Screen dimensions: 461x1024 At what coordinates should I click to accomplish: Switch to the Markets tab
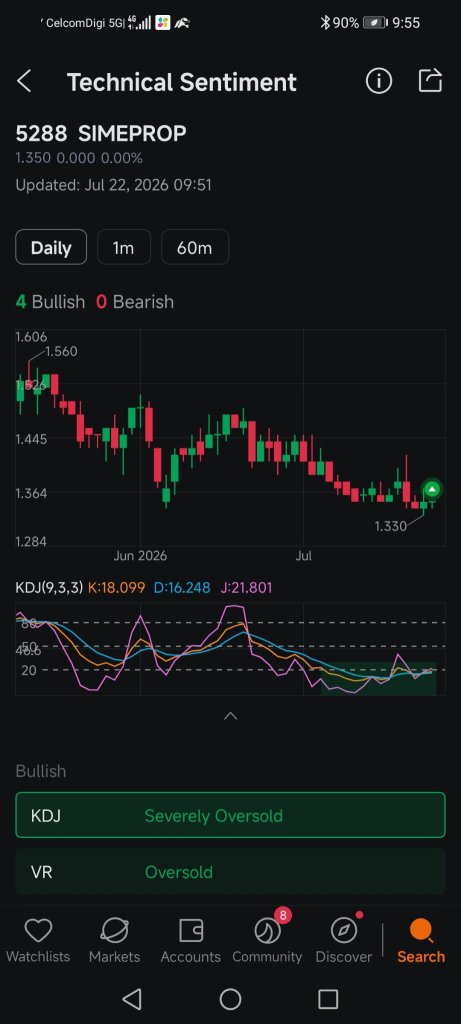pyautogui.click(x=114, y=940)
